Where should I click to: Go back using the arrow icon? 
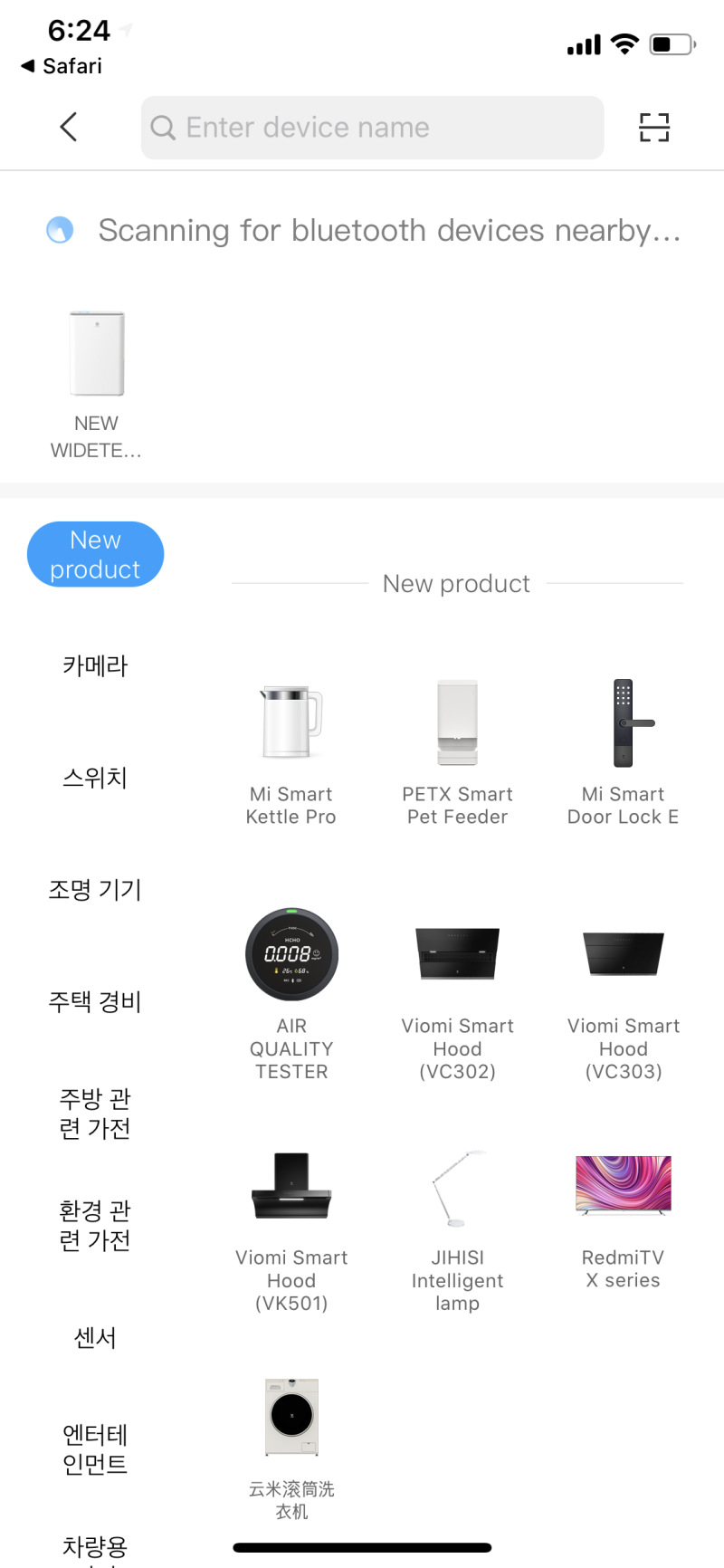[x=69, y=128]
